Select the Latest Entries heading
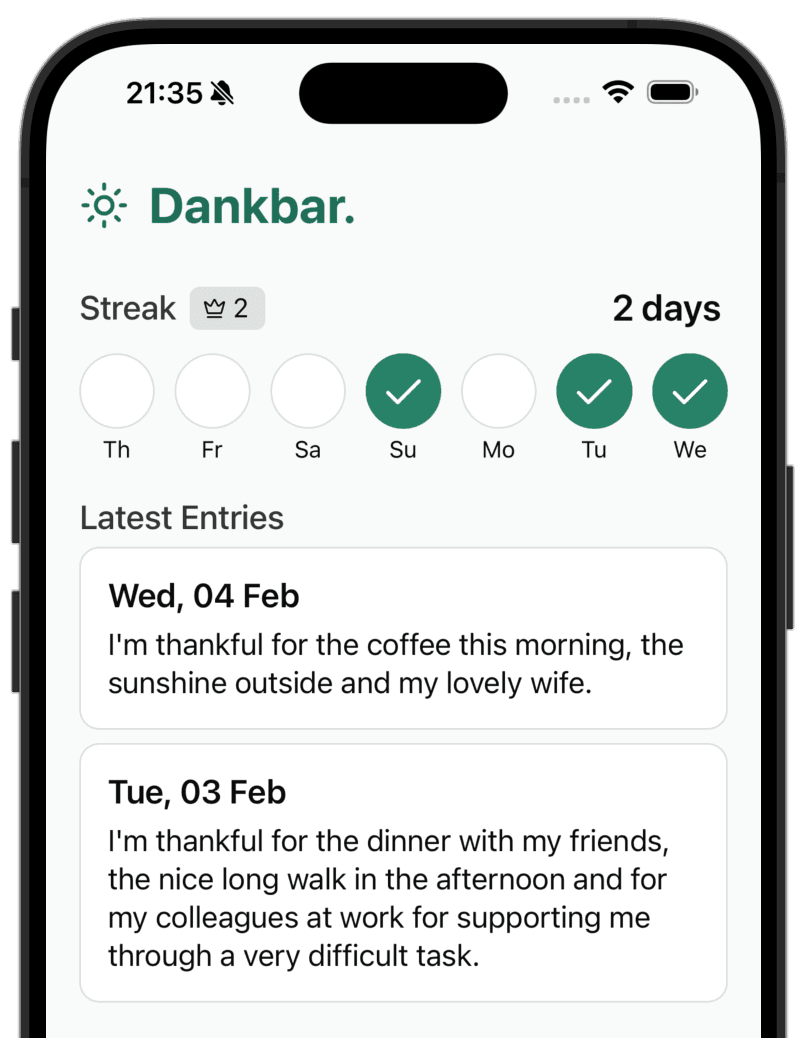This screenshot has height=1038, width=806. pos(181,518)
